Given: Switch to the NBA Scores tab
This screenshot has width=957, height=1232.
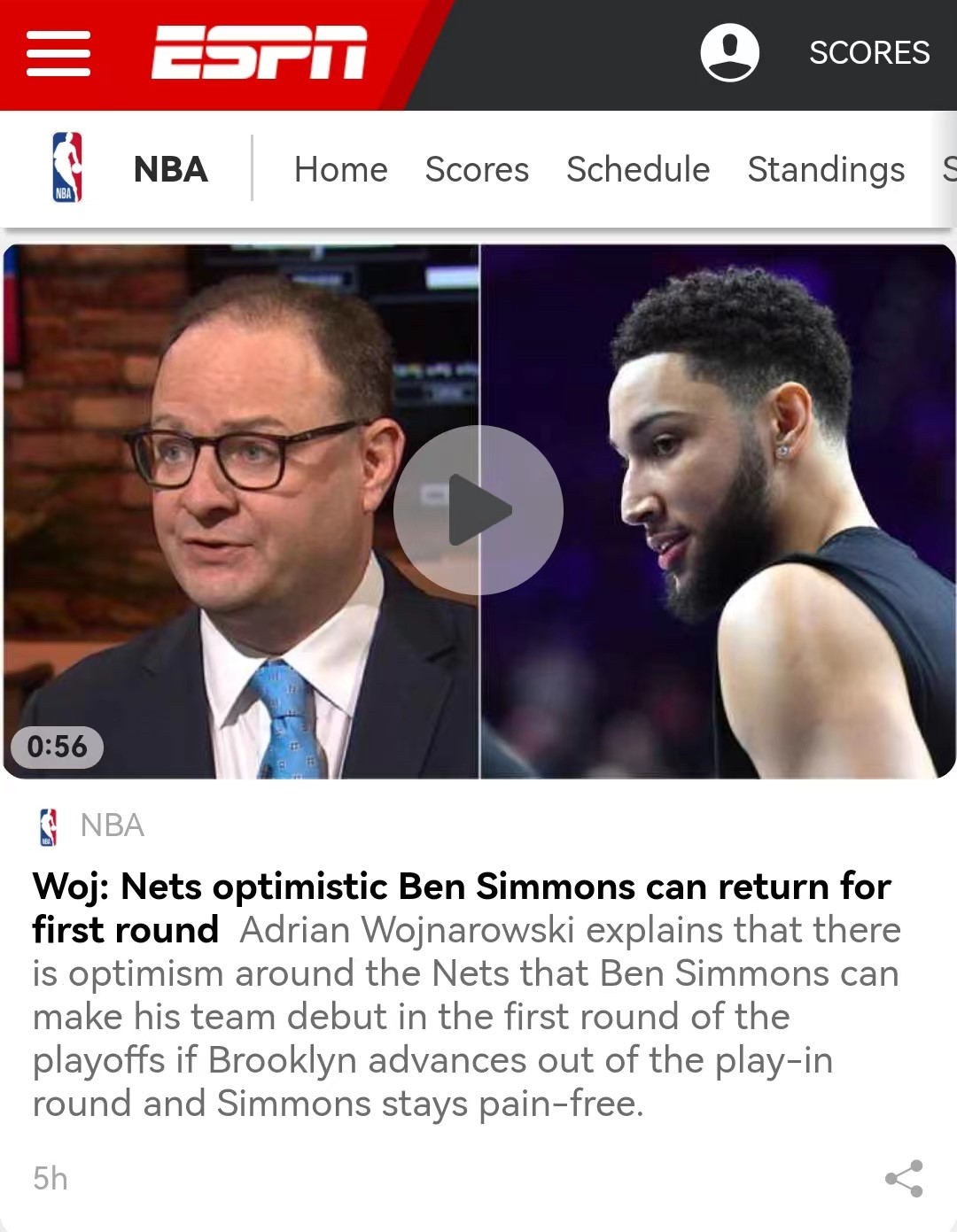Looking at the screenshot, I should coord(477,169).
